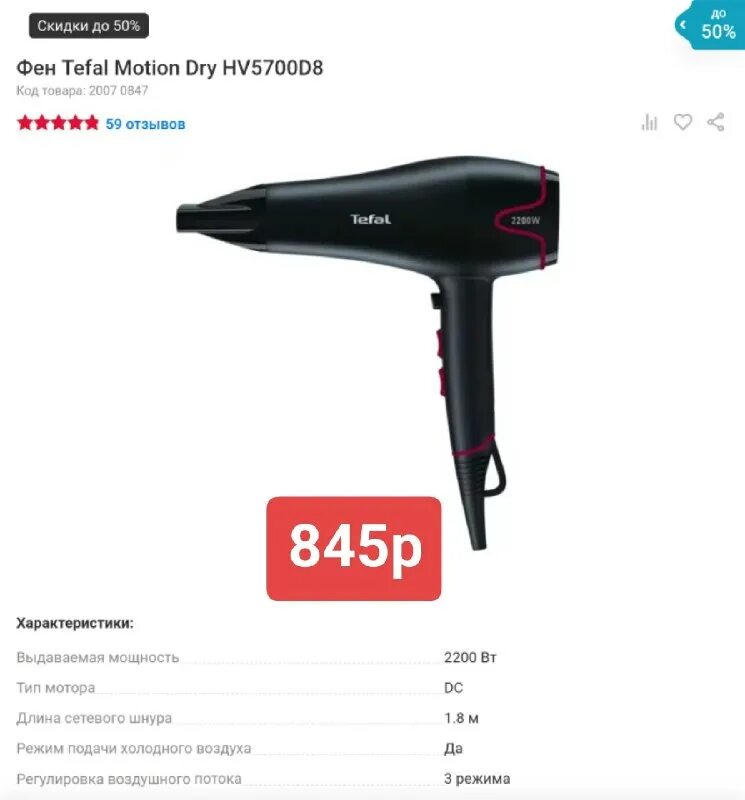The image size is (745, 800).
Task: Click the 'Выдаваемая мощность' characteristics row
Action: pyautogui.click(x=95, y=657)
